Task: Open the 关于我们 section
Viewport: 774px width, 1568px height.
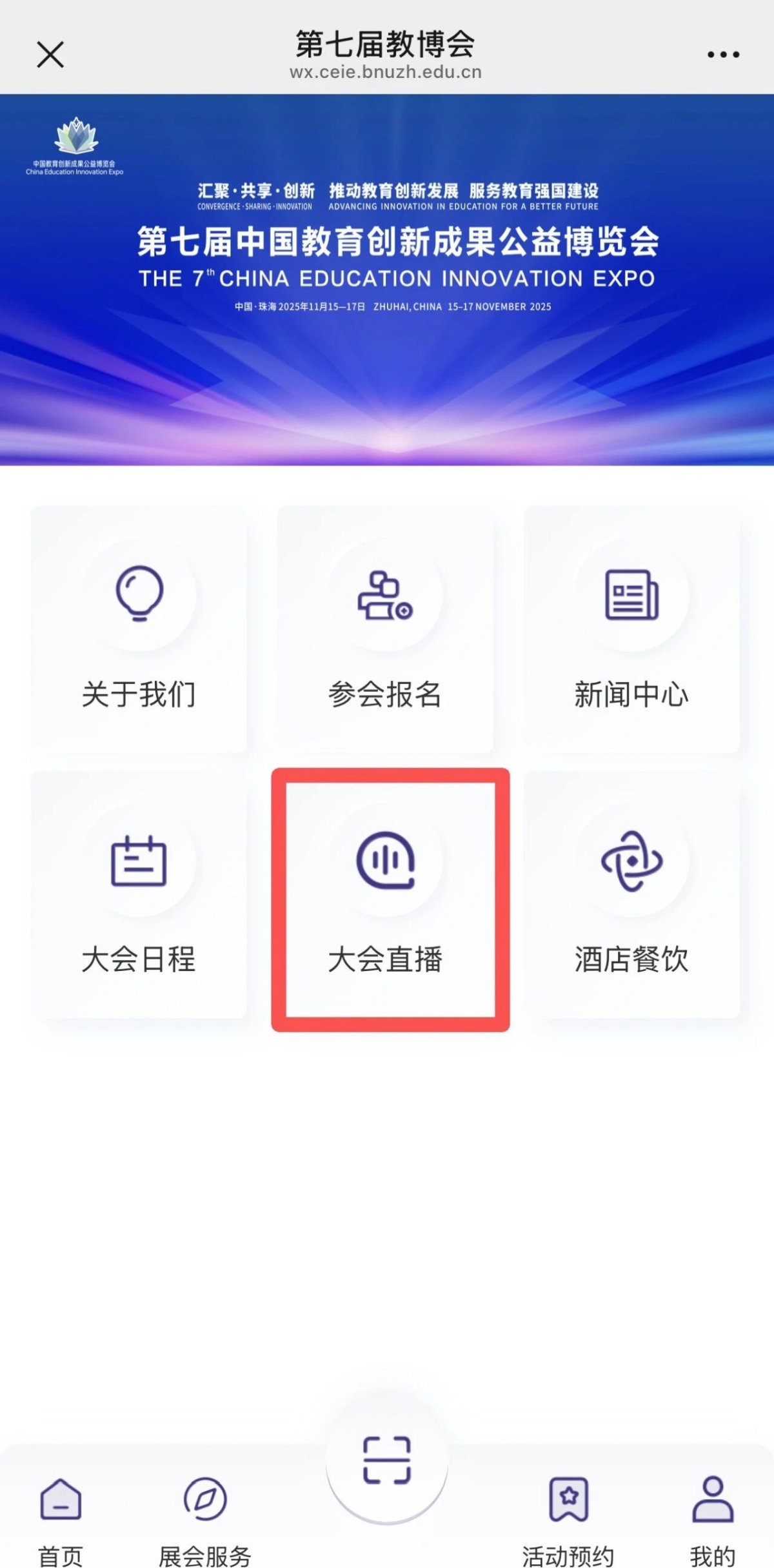Action: coord(139,629)
